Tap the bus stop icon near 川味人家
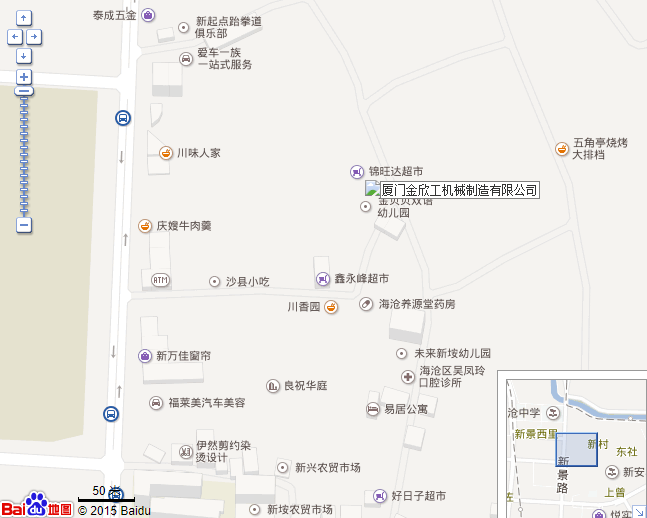Viewport: 647px width, 518px height. [122, 118]
